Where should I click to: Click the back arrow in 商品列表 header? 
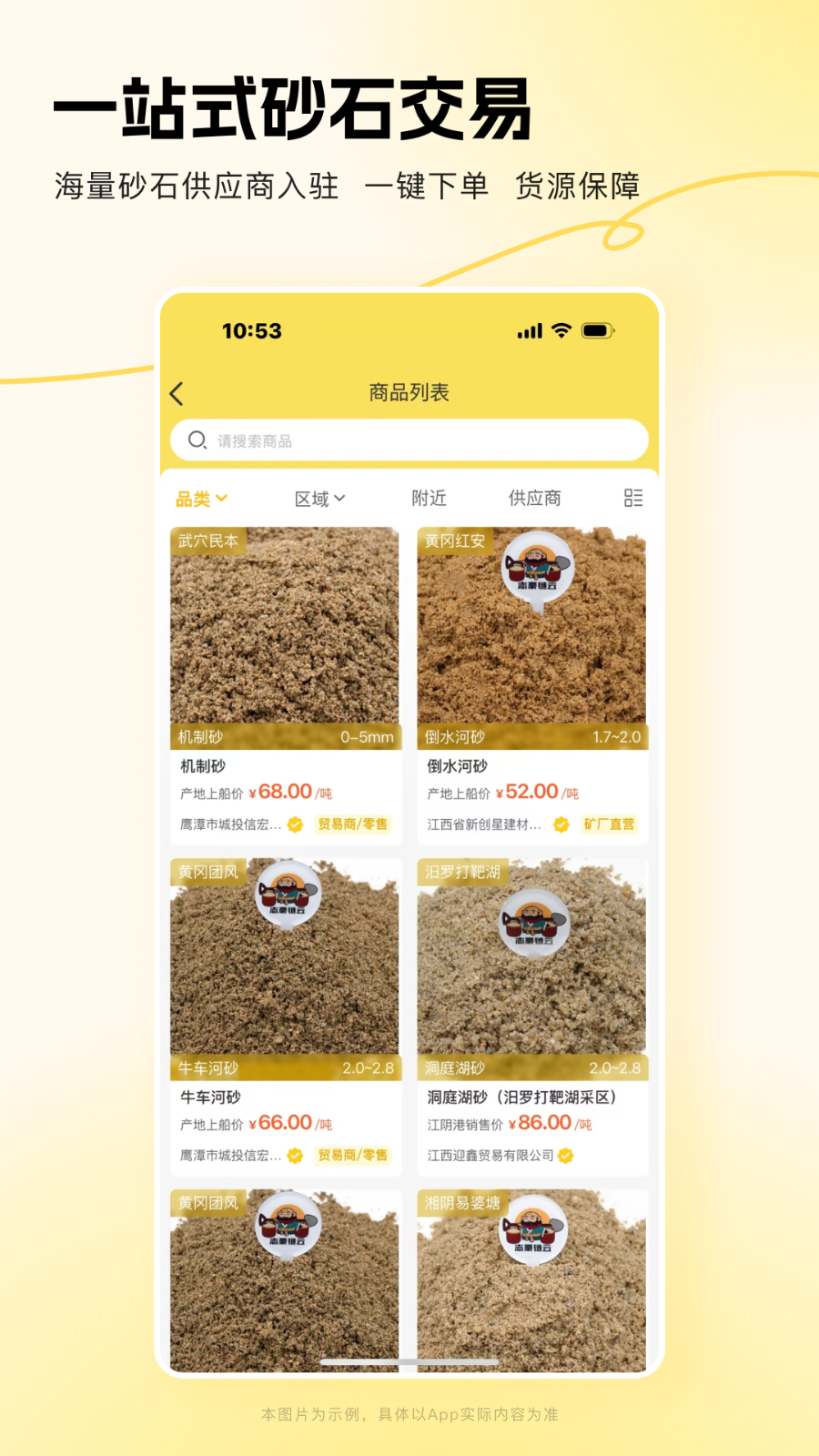(x=178, y=392)
